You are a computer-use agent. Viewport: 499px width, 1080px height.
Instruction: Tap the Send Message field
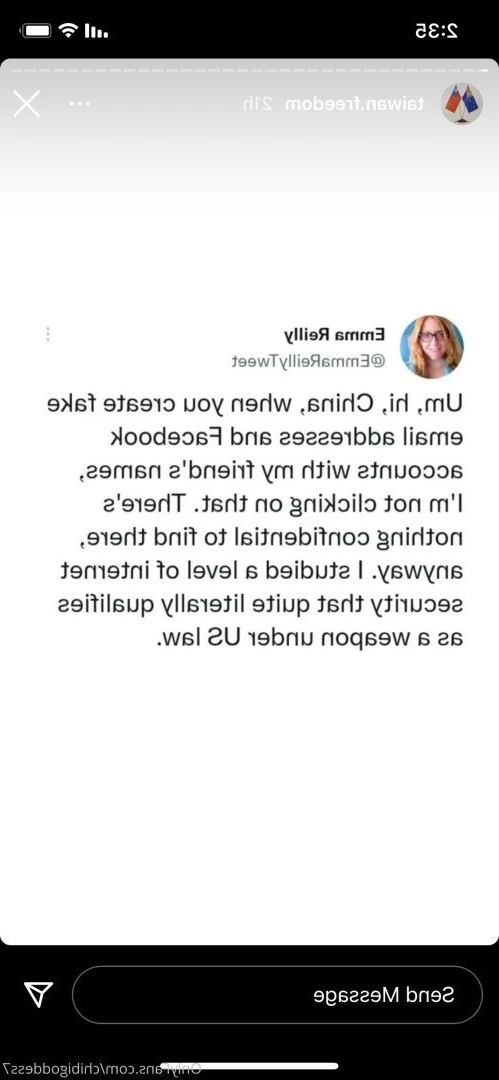click(x=277, y=995)
